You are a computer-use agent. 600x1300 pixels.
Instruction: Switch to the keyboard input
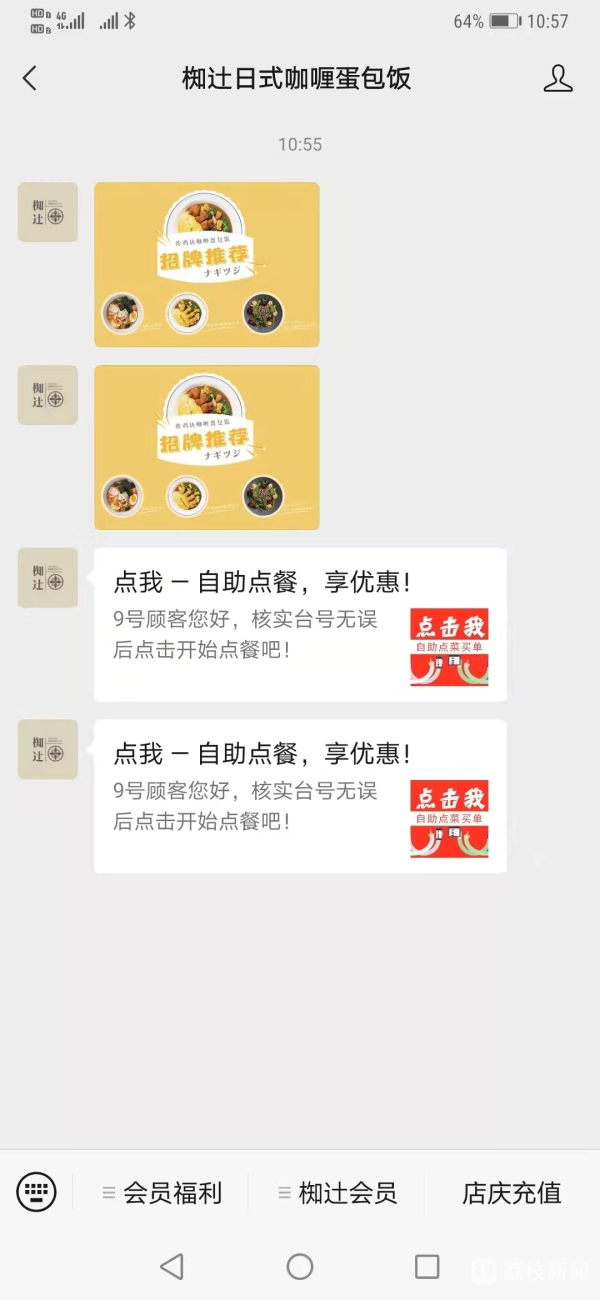[x=37, y=1192]
